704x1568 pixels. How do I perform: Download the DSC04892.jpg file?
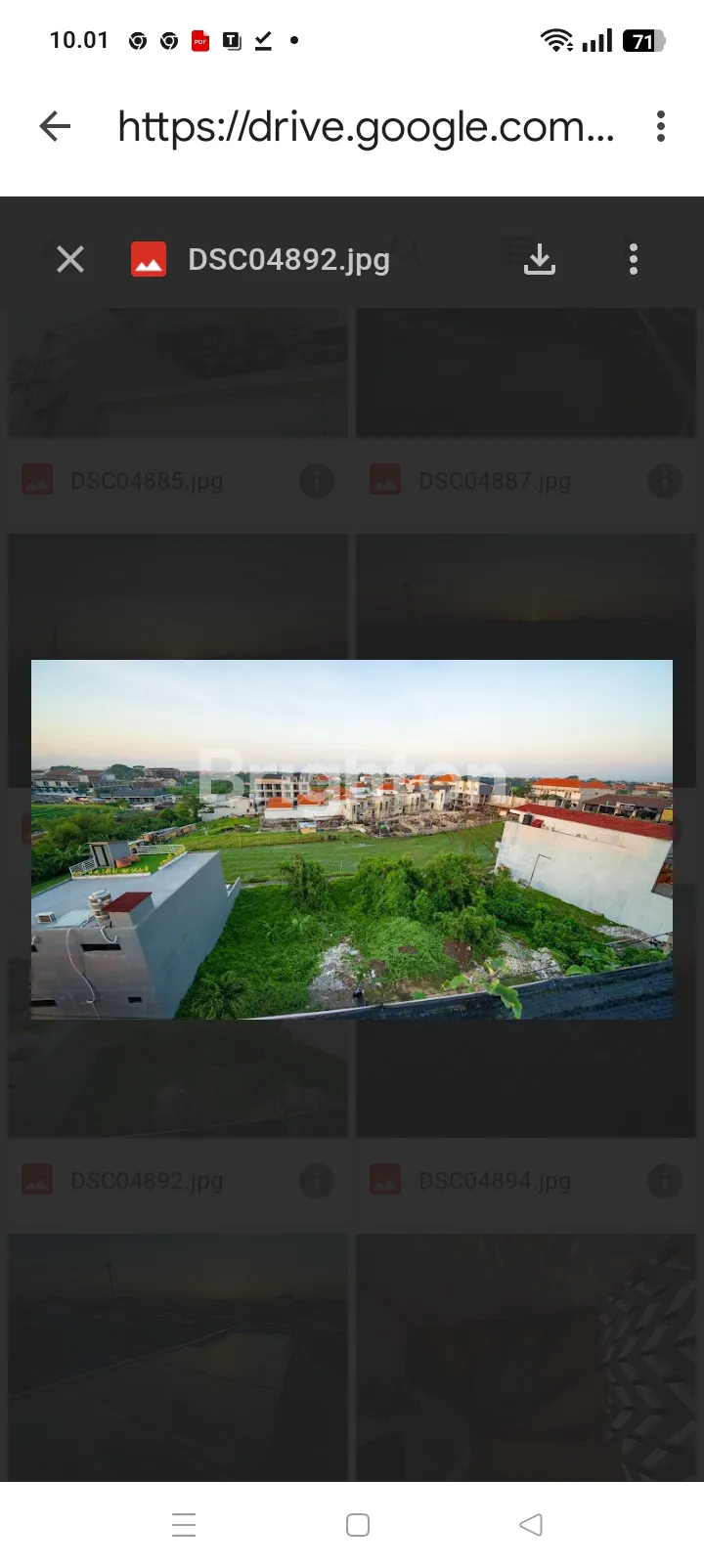point(539,259)
